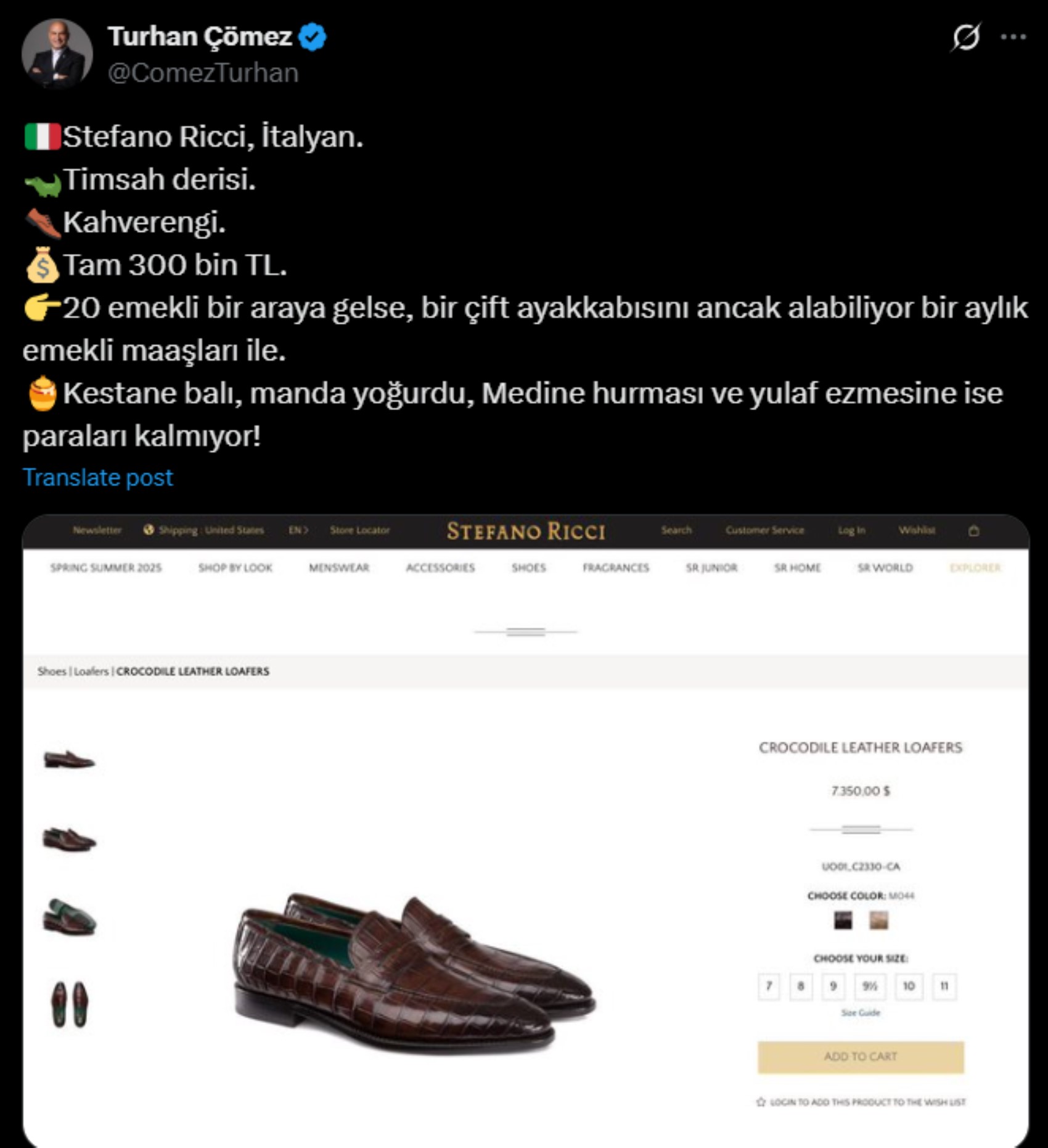Open the @ComezTurhan profile handle

click(203, 73)
